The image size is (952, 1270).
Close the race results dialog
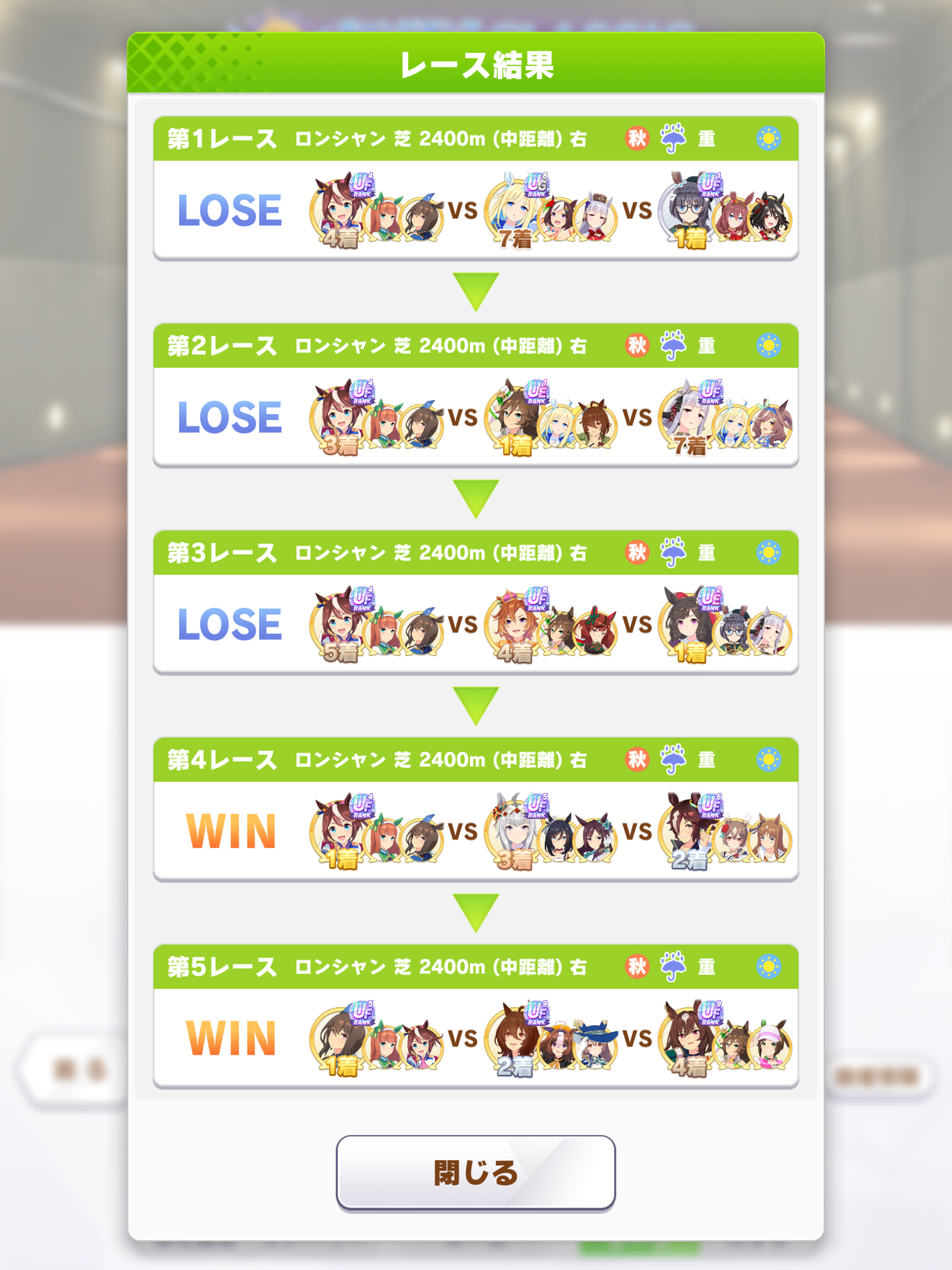pyautogui.click(x=475, y=1172)
